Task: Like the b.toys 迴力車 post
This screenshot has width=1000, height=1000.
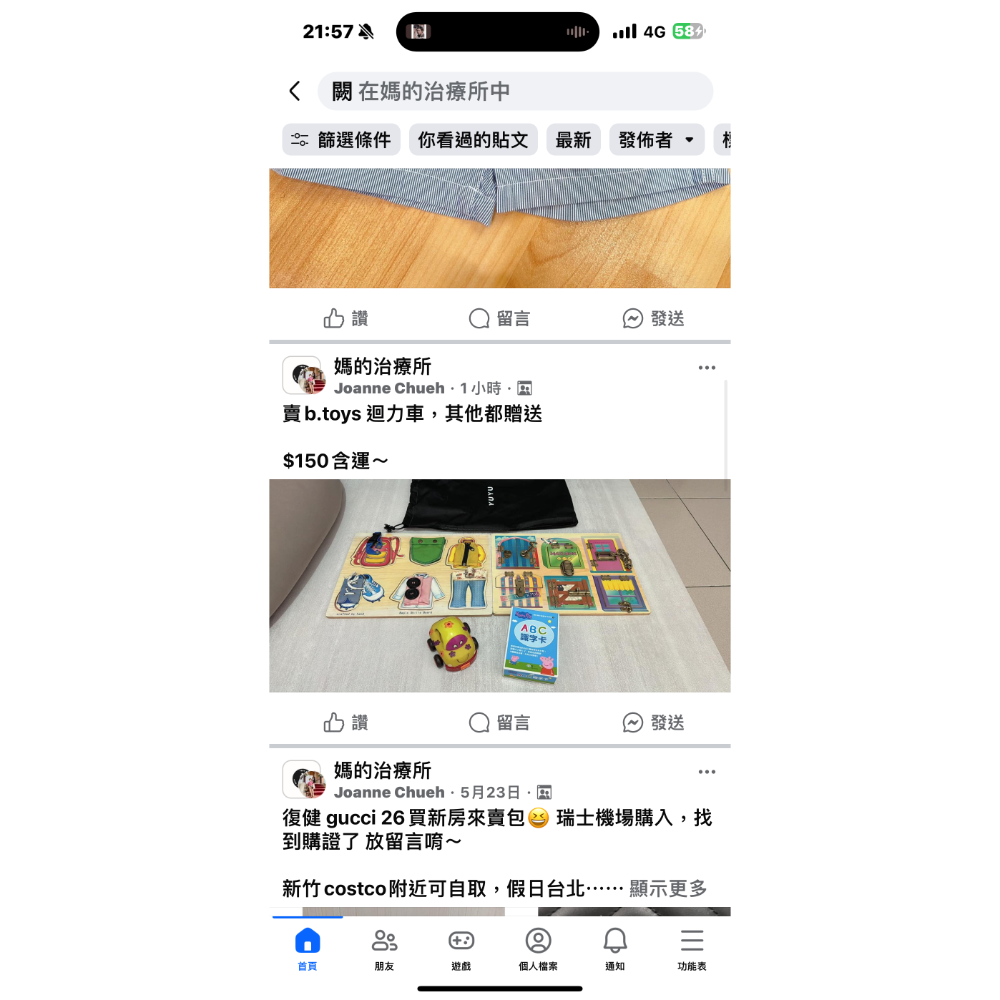Action: (346, 722)
